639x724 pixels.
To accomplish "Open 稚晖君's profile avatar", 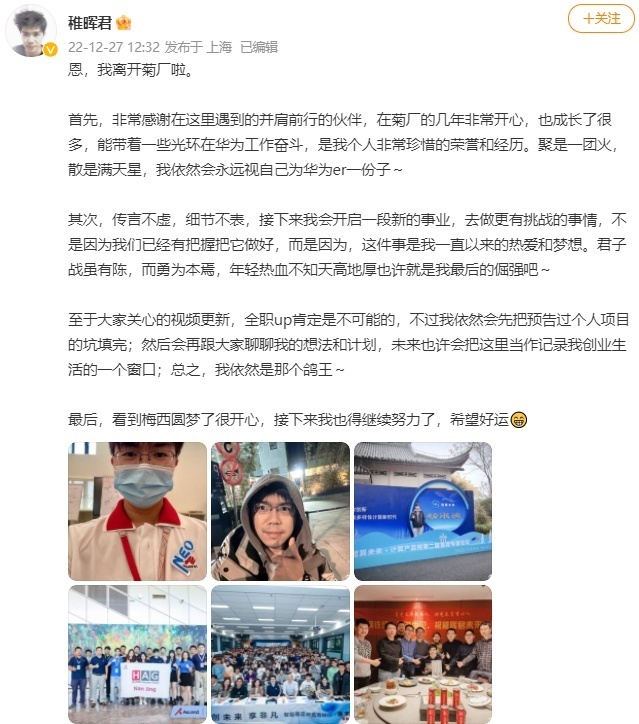I will click(31, 32).
